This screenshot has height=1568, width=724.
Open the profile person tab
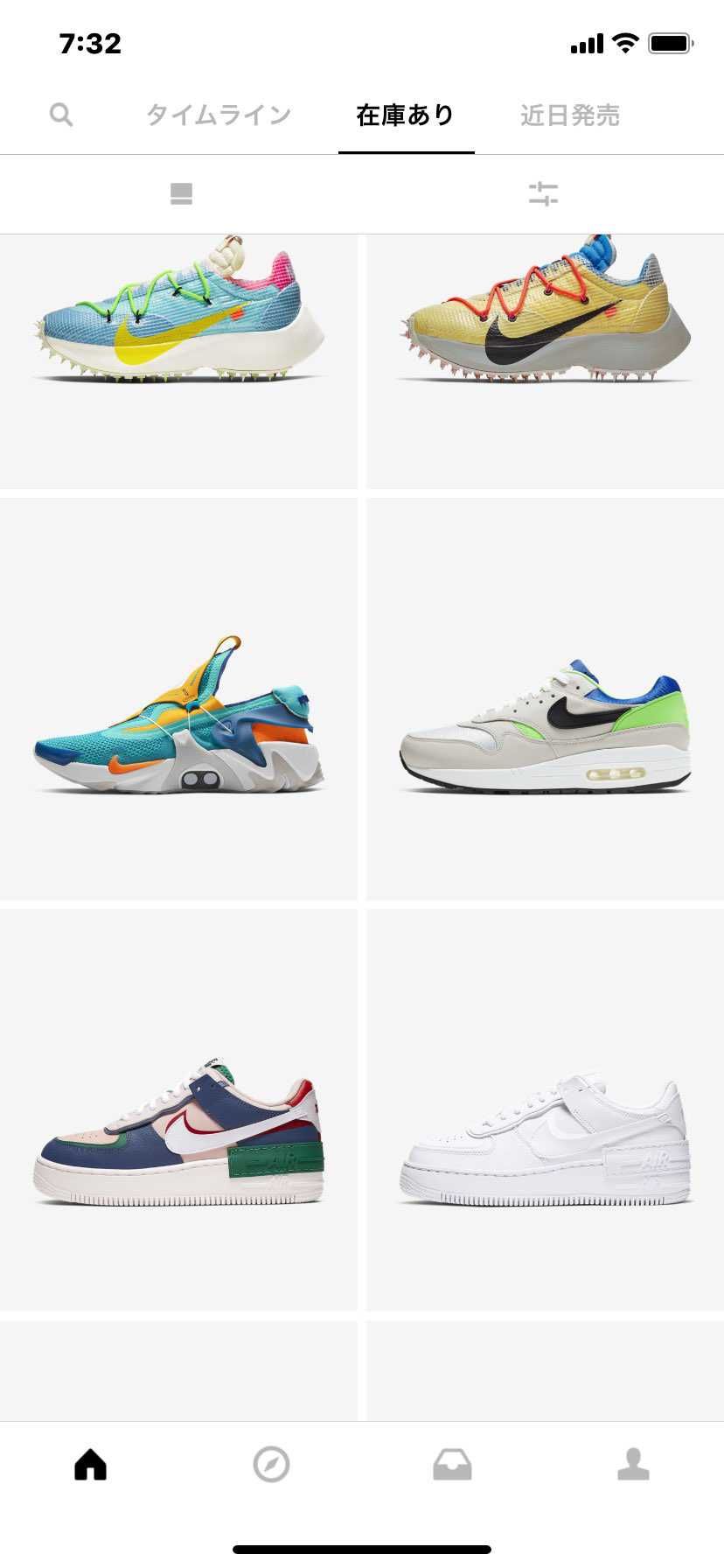(633, 1464)
